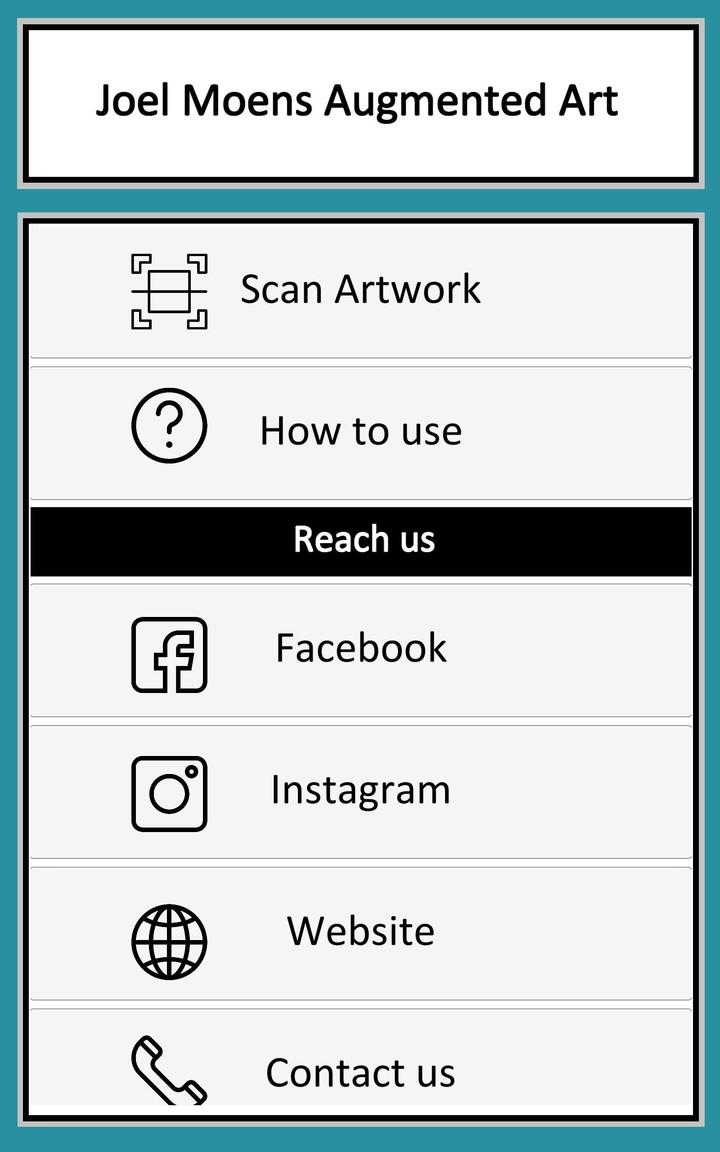Tap the circled question mark graphic

pos(169,424)
